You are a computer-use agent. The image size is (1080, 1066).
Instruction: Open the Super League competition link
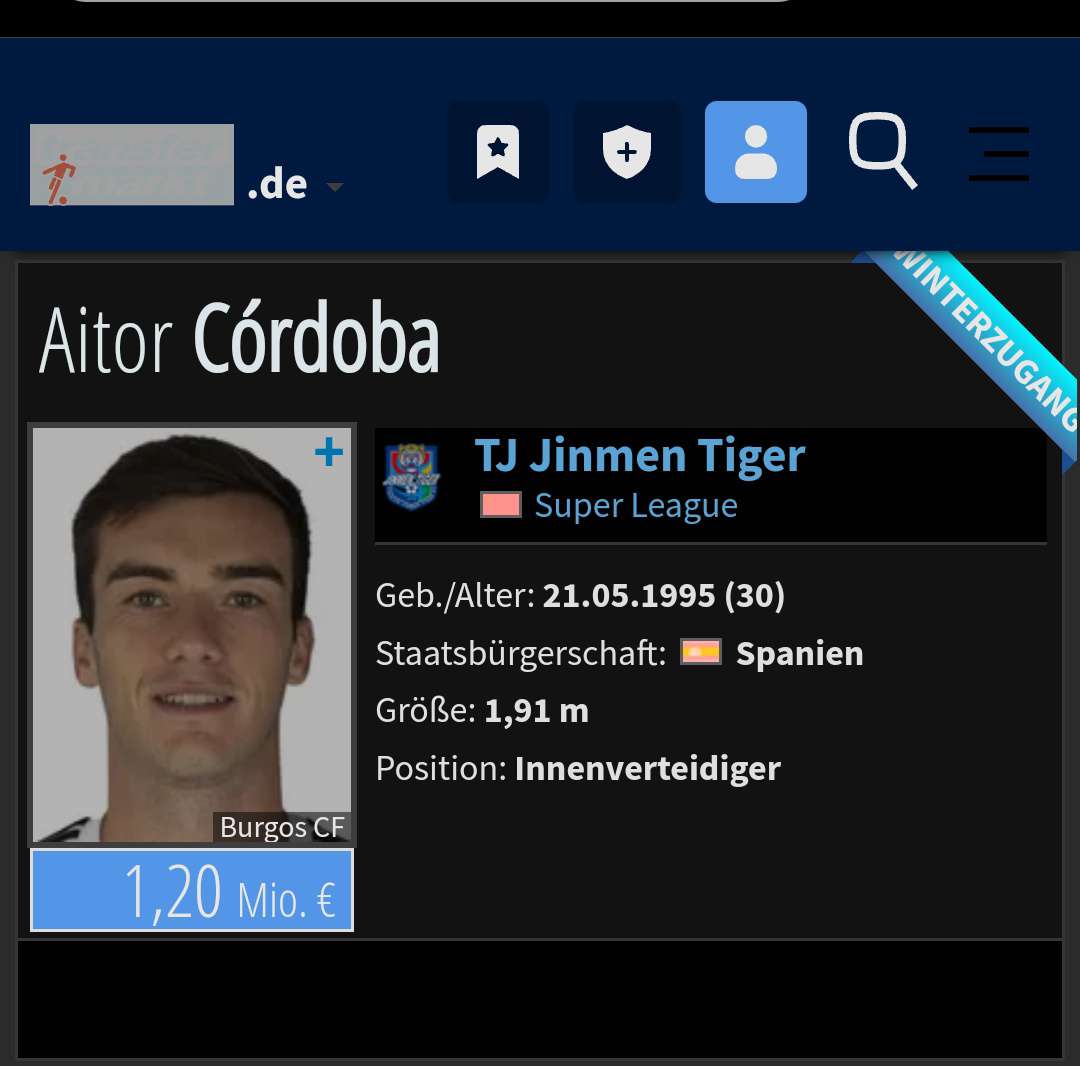635,506
